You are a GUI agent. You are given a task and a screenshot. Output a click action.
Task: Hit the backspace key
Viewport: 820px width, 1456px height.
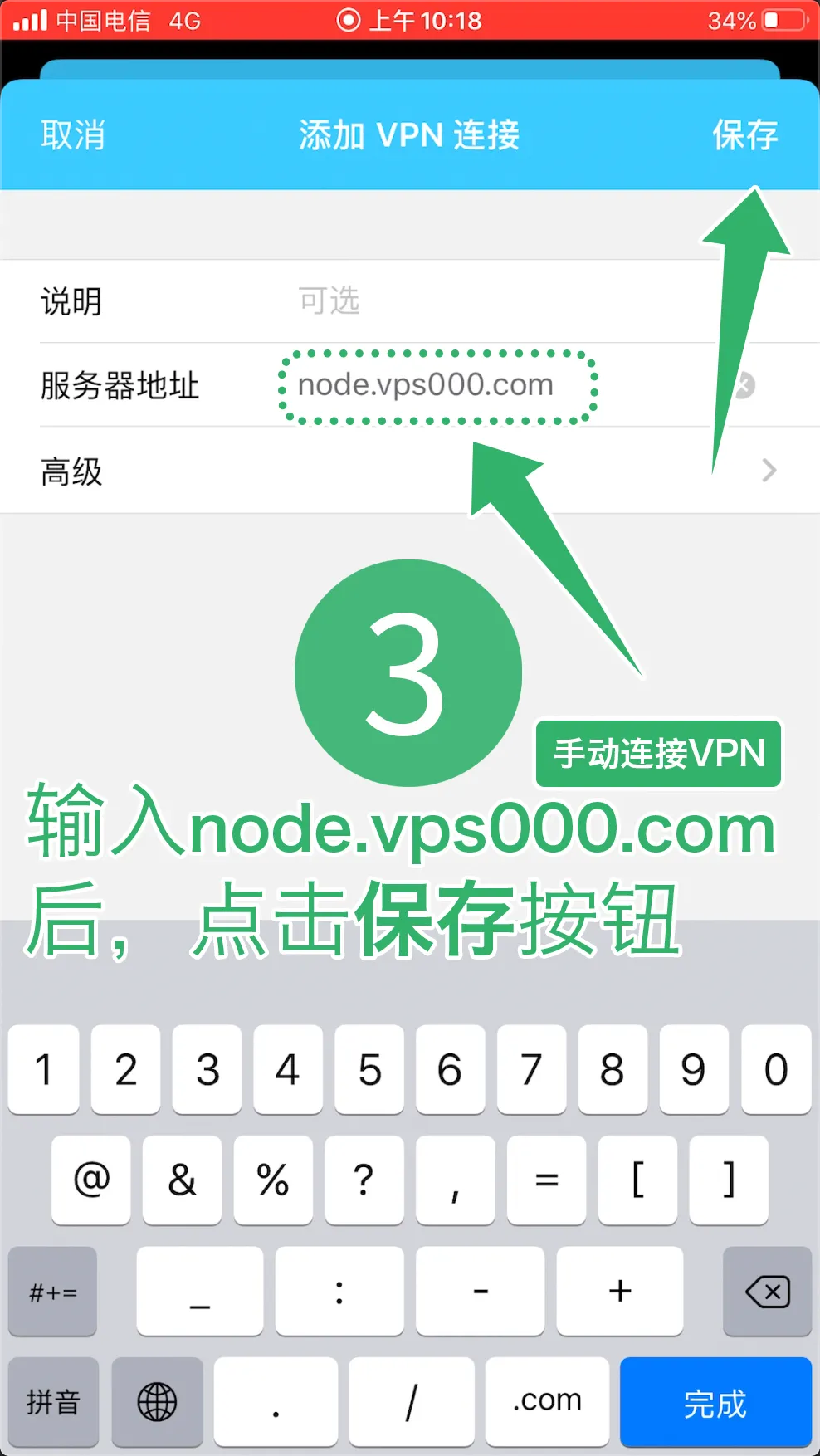pos(767,1292)
